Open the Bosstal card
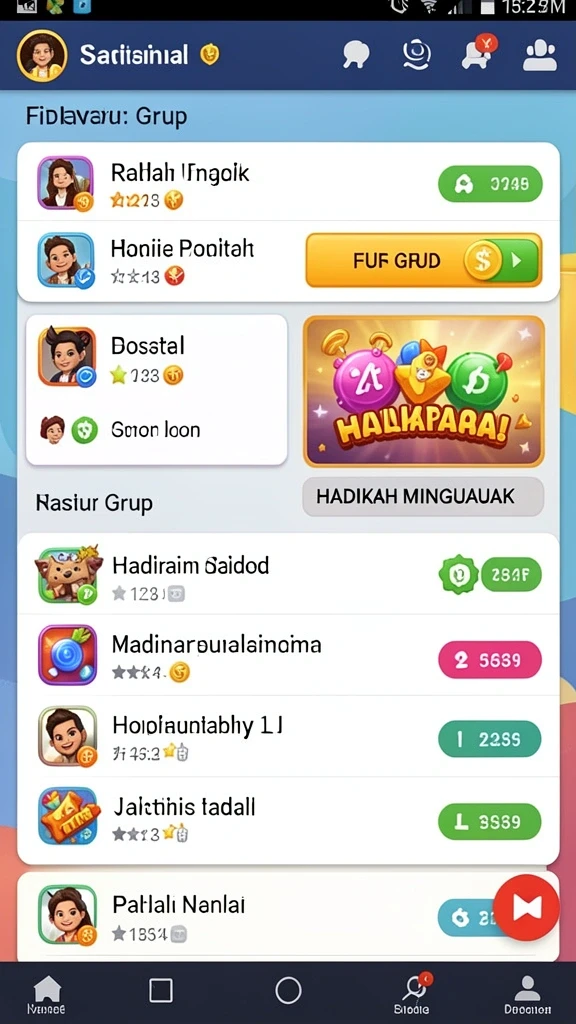The height and width of the screenshot is (1024, 576). 156,390
